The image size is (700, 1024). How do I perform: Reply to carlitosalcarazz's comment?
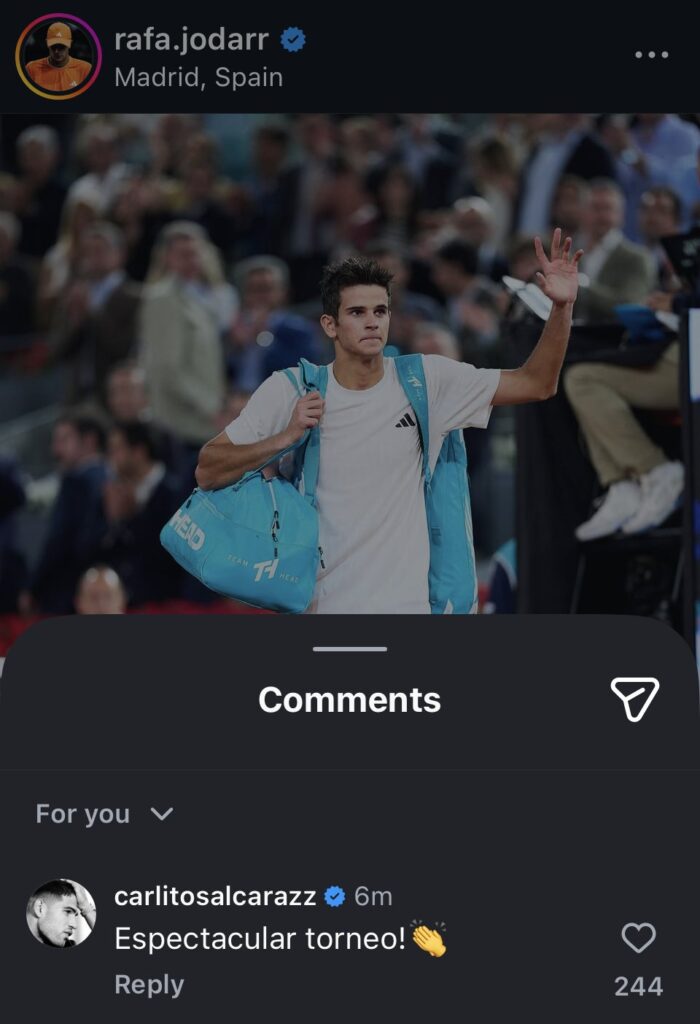149,985
